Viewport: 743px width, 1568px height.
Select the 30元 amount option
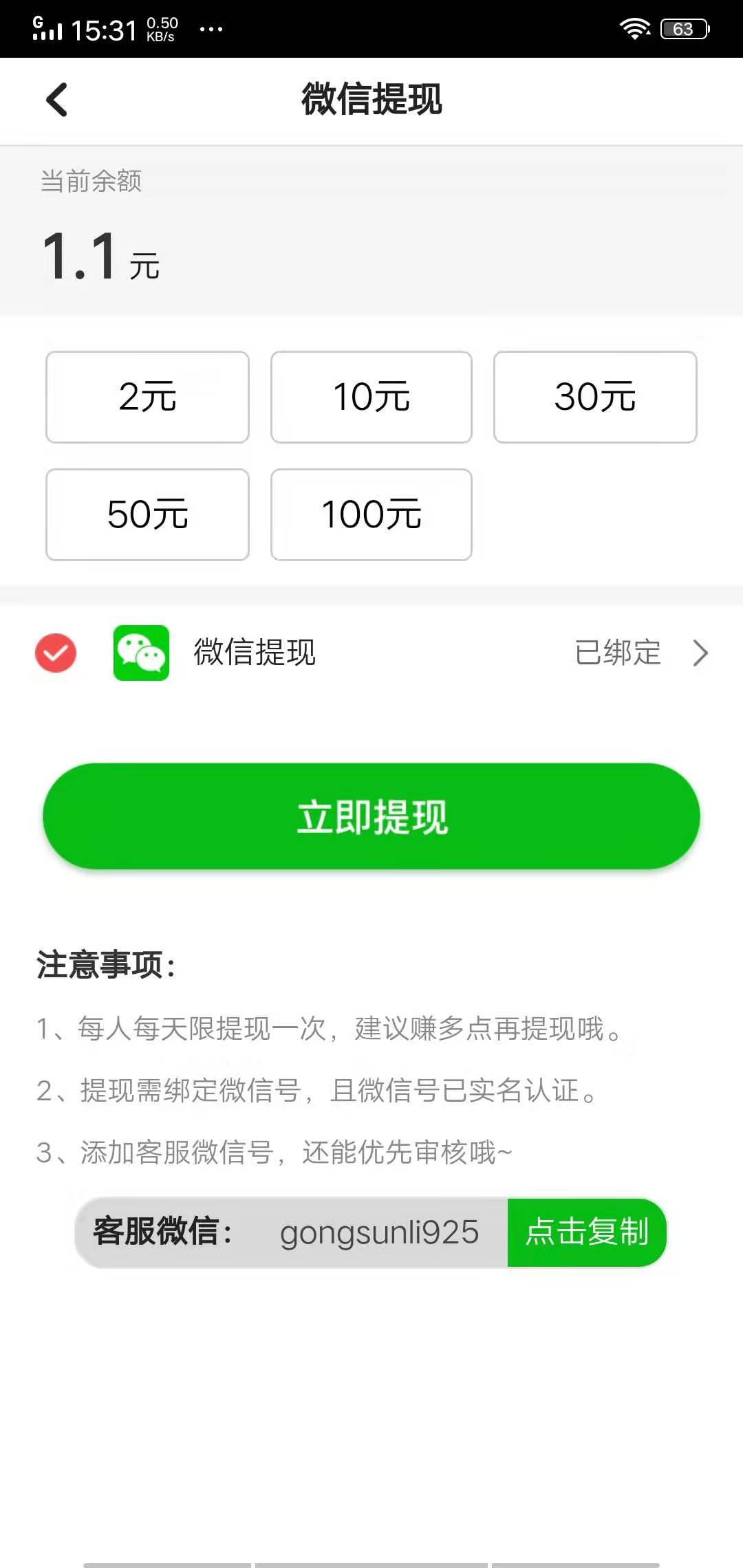click(595, 397)
